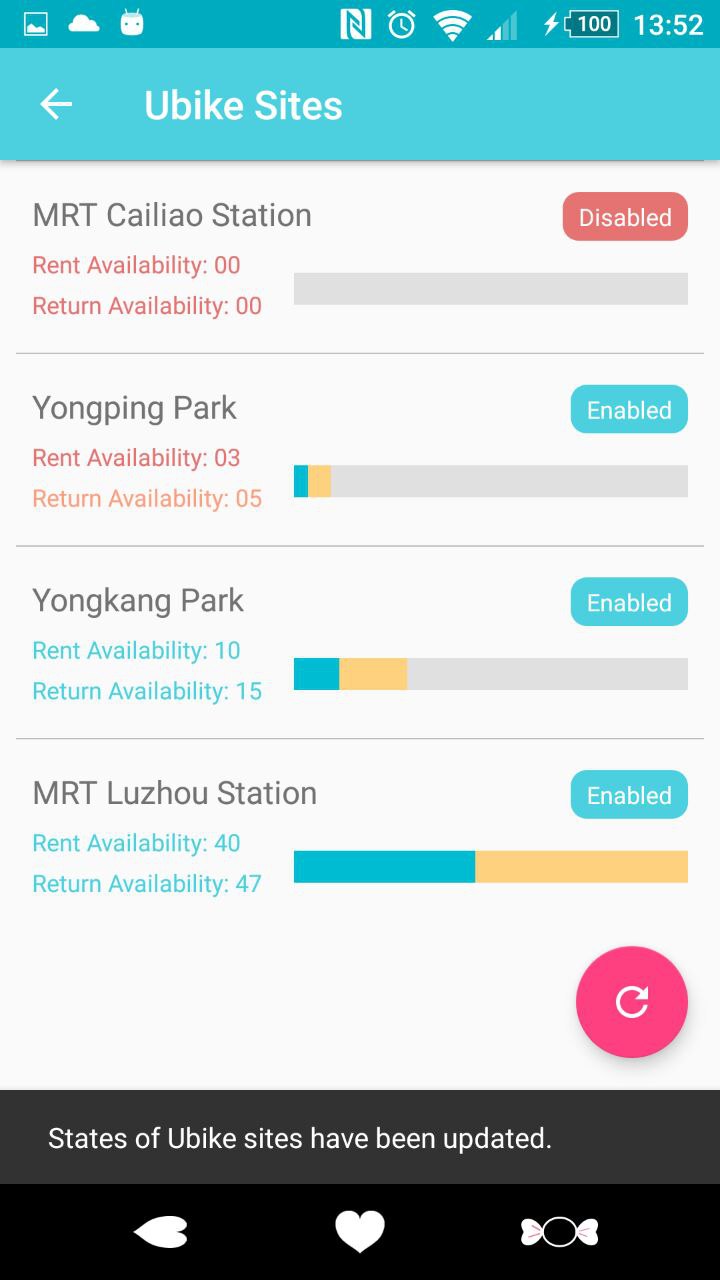Screen dimensions: 720x1280
Task: Open the MRT Cailiao Station site
Action: [x=172, y=216]
